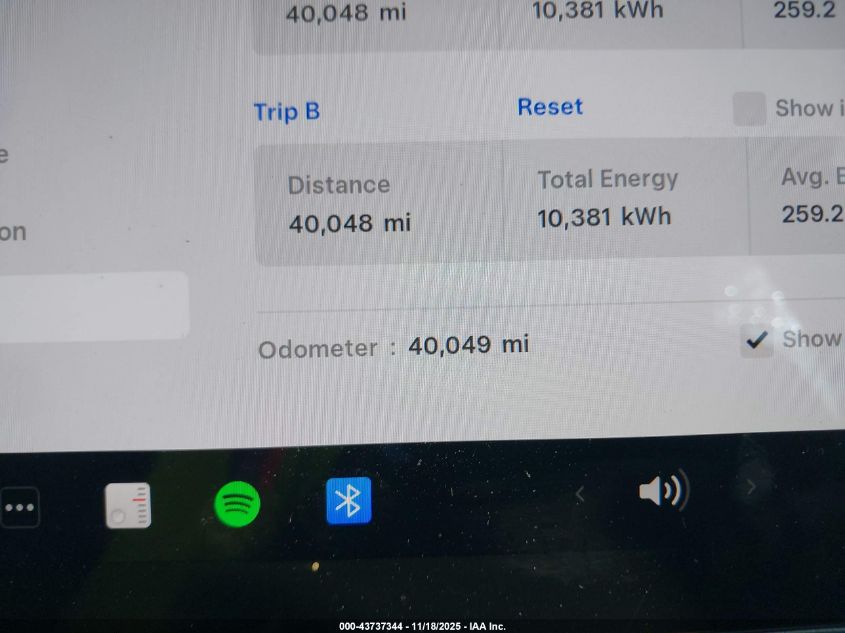The width and height of the screenshot is (845, 633).
Task: Open the Spotify app
Action: 237,503
